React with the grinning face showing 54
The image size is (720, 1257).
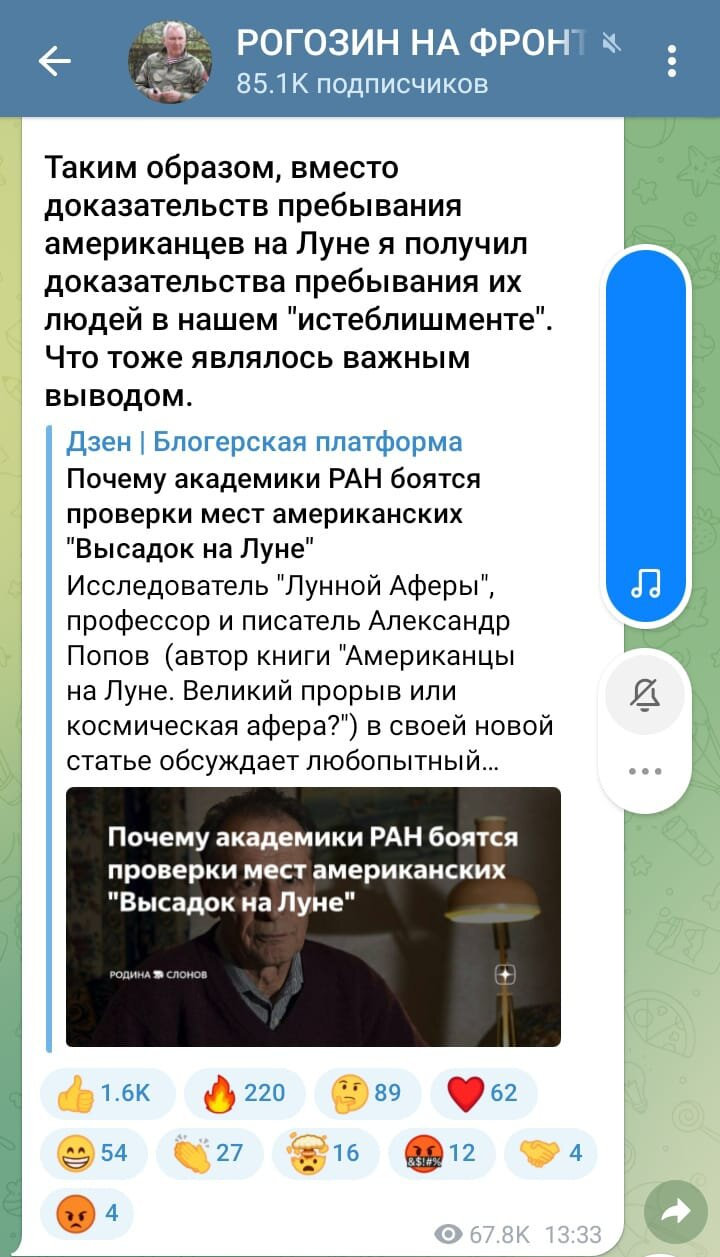pos(94,1153)
